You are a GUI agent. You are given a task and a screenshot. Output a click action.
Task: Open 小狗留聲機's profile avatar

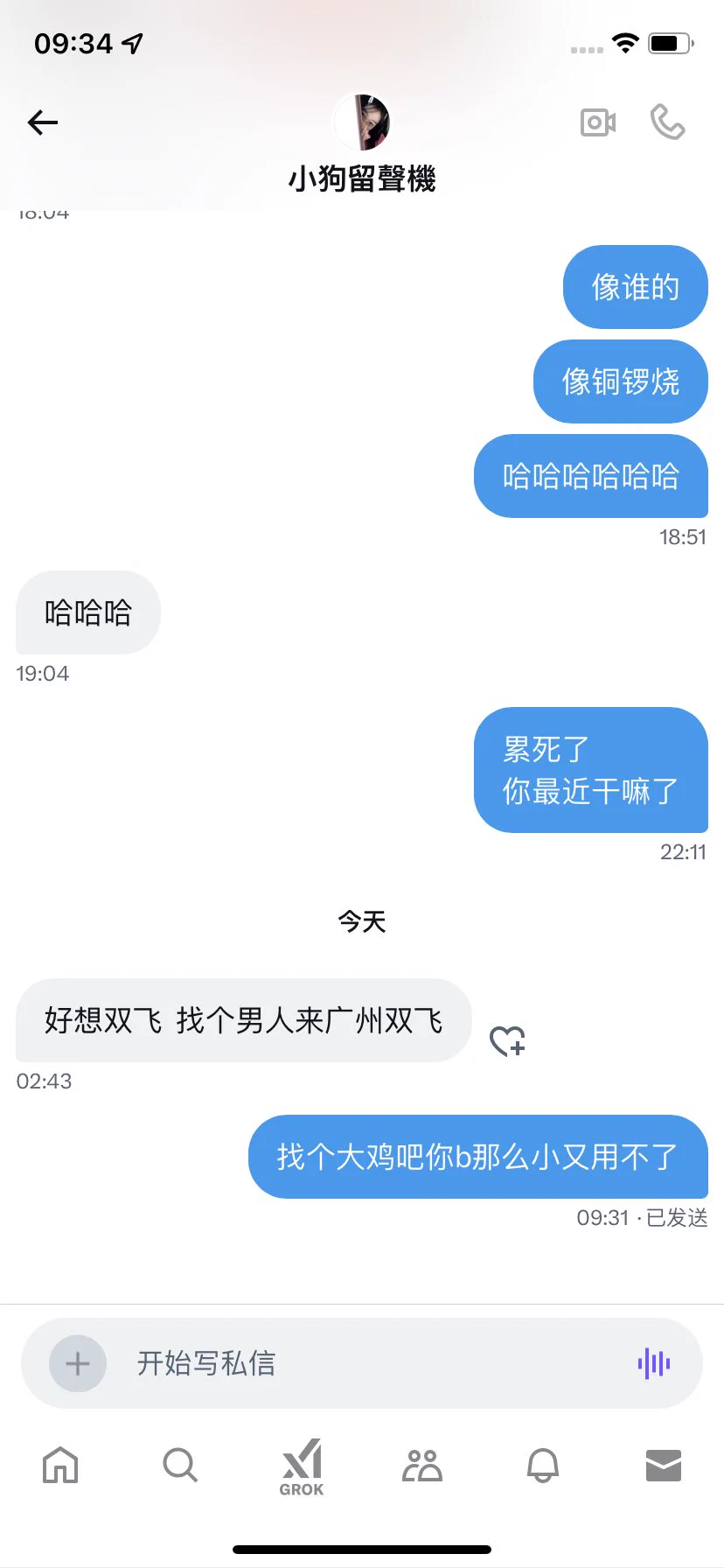[362, 122]
